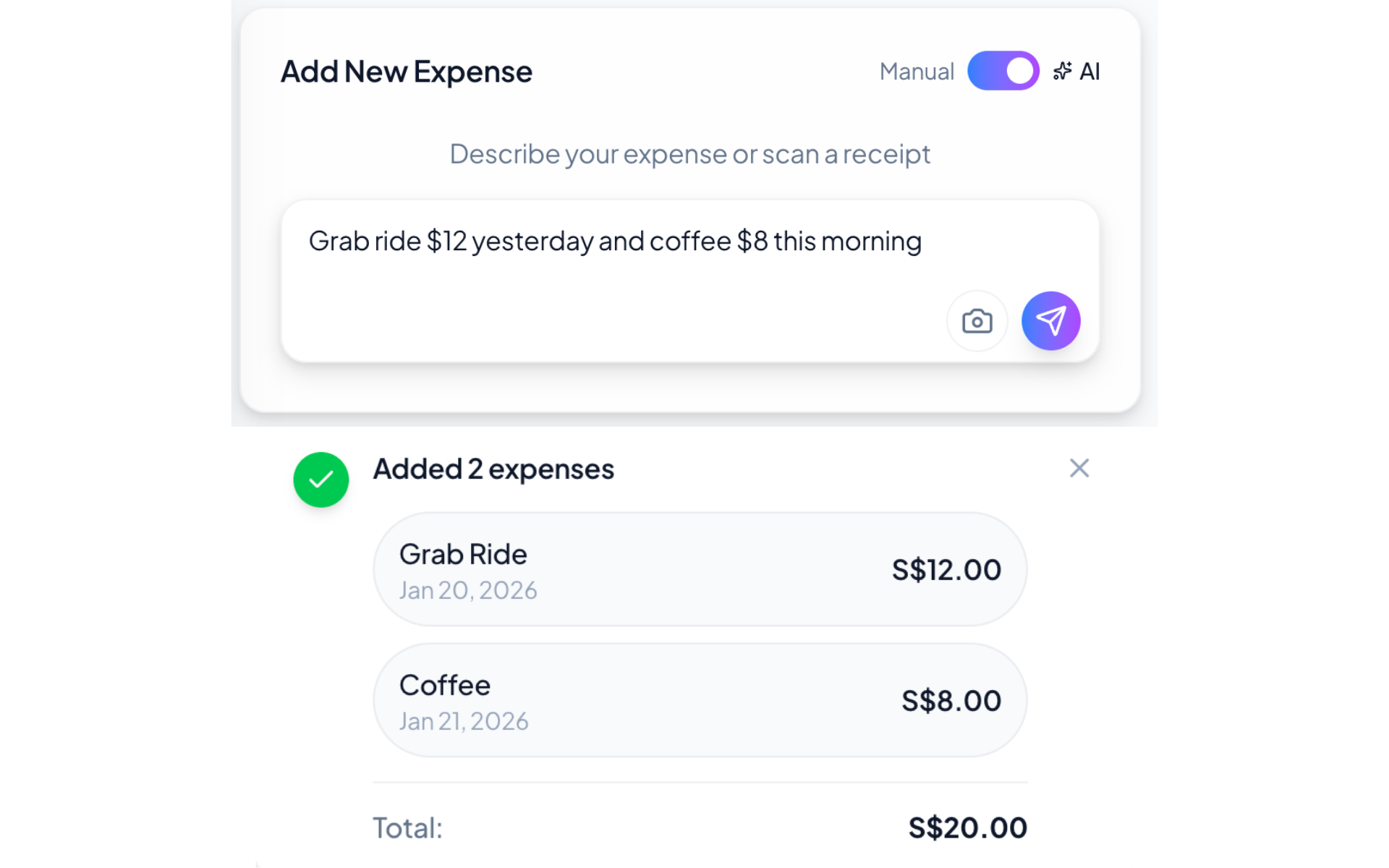Toggle the Manual/AI entry mode switch
The image size is (1389, 868).
tap(1003, 71)
